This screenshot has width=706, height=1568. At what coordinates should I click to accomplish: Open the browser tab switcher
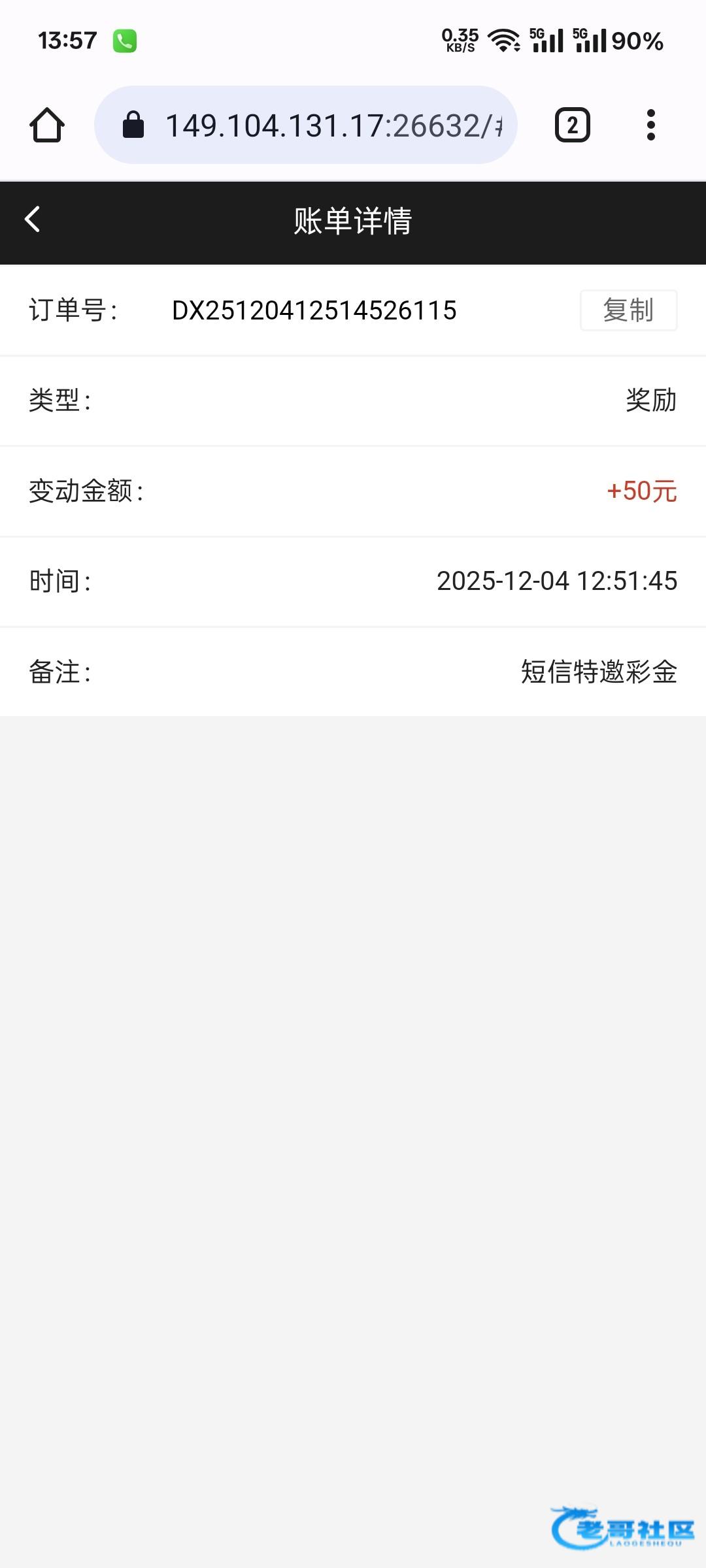[x=572, y=125]
